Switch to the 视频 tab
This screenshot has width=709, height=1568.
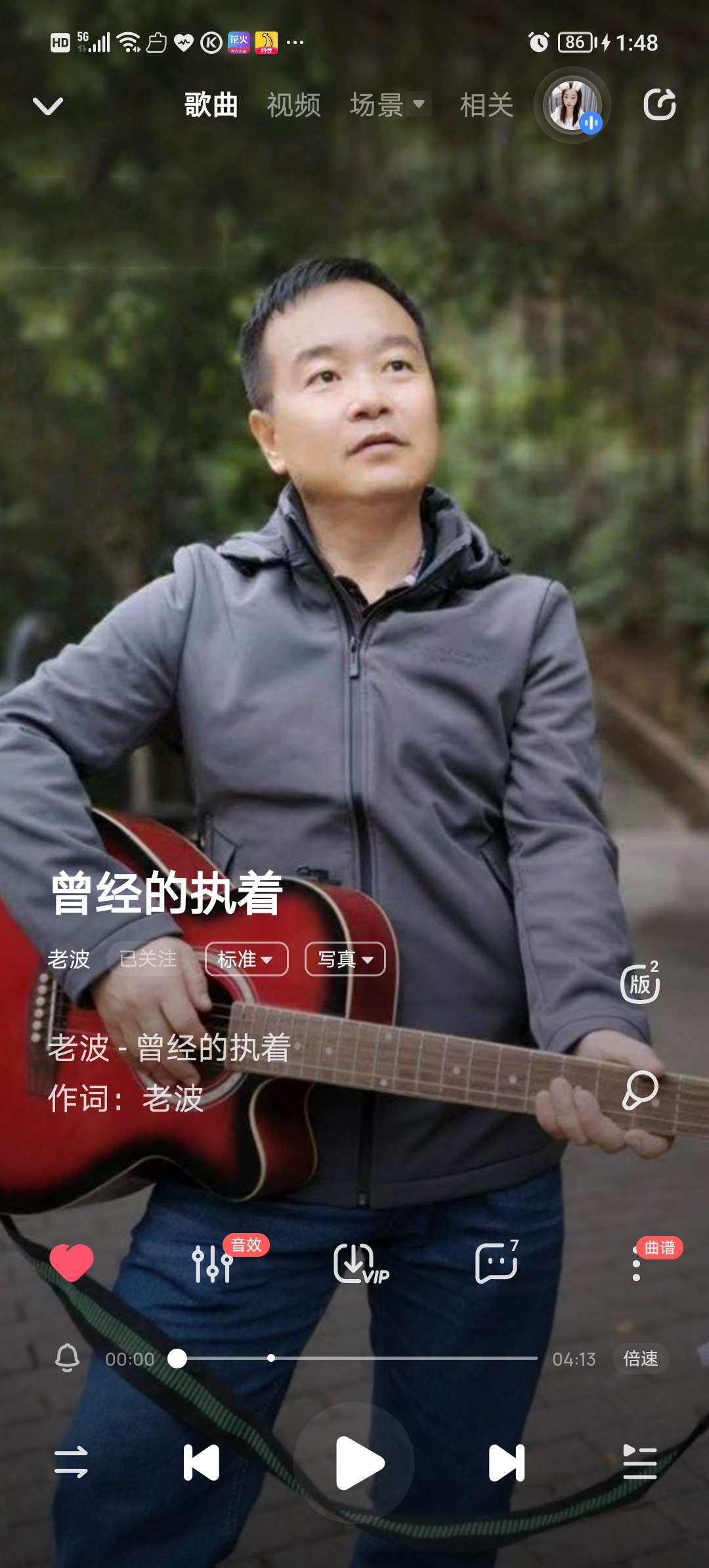point(293,105)
